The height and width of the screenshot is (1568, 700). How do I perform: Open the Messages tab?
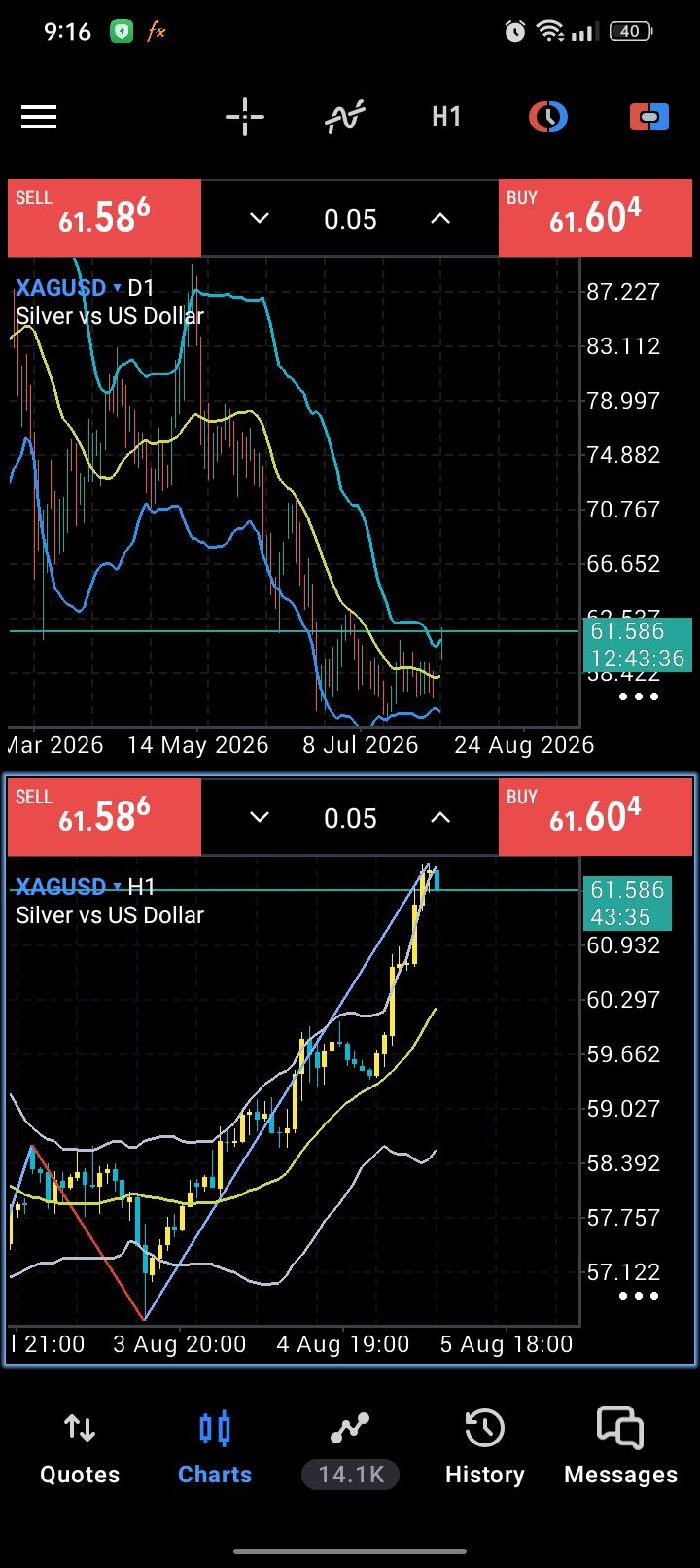click(x=620, y=1447)
